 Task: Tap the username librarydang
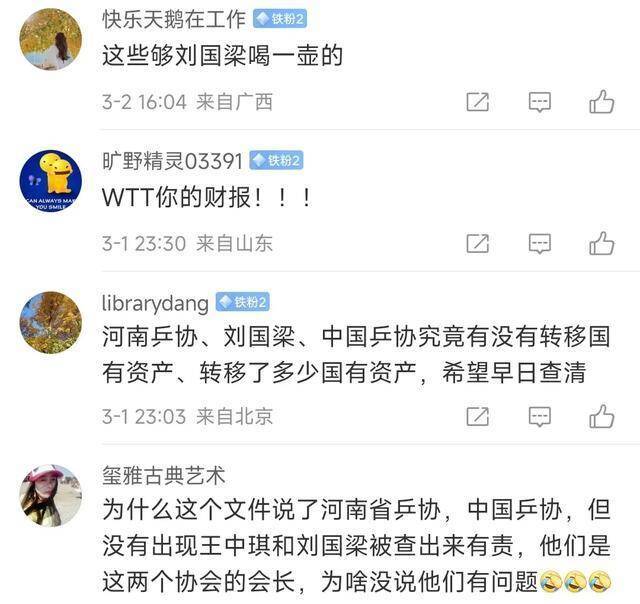coord(155,302)
